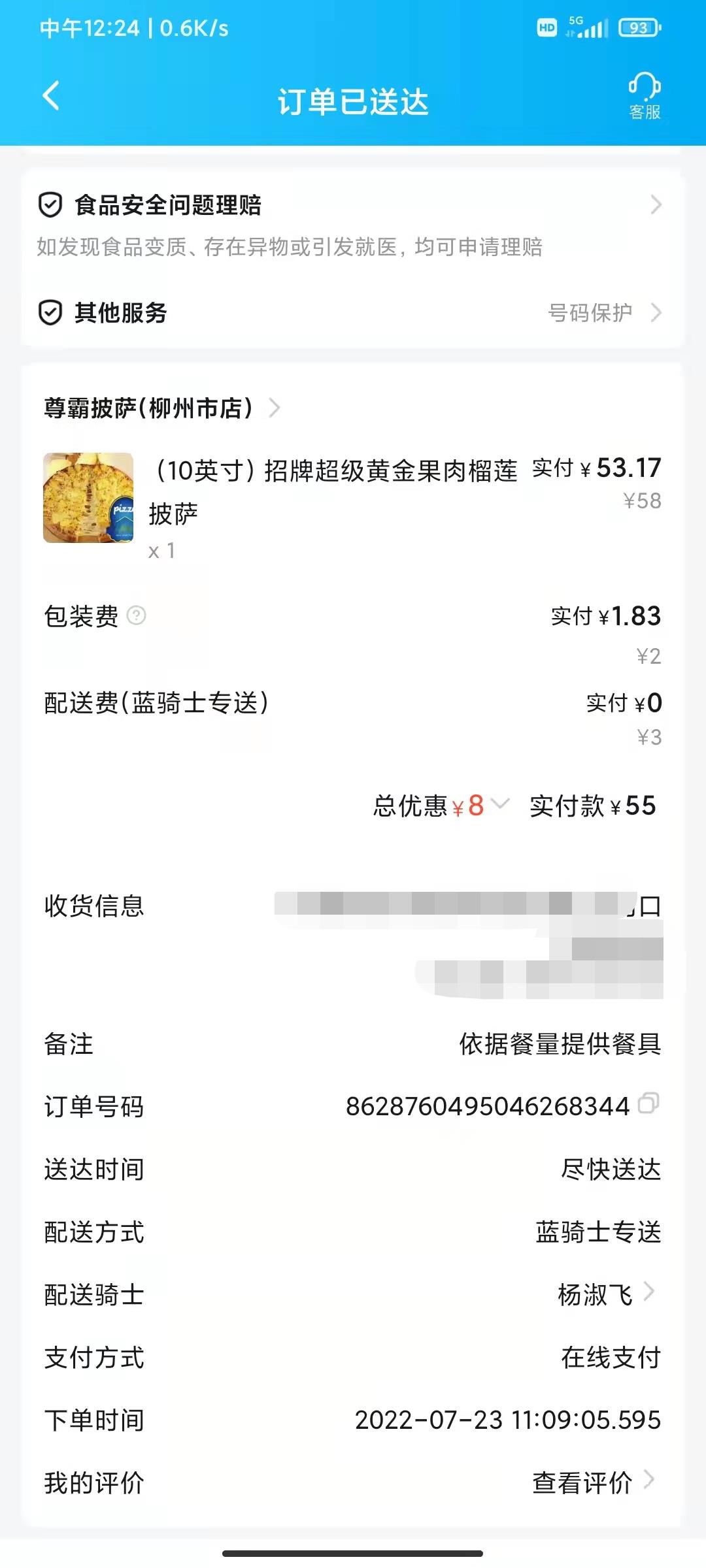Go back using the top-left arrow
706x1568 pixels.
(x=51, y=96)
